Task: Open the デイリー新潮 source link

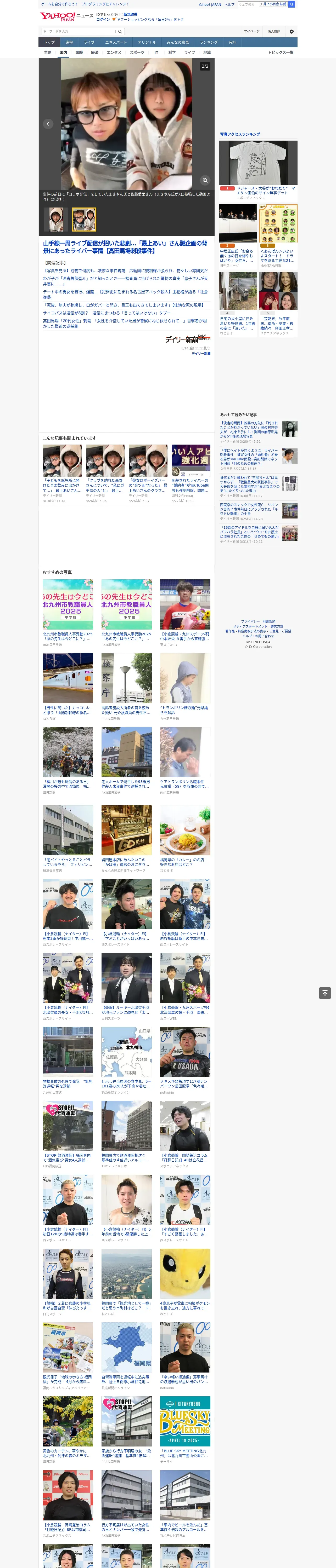Action: click(201, 353)
